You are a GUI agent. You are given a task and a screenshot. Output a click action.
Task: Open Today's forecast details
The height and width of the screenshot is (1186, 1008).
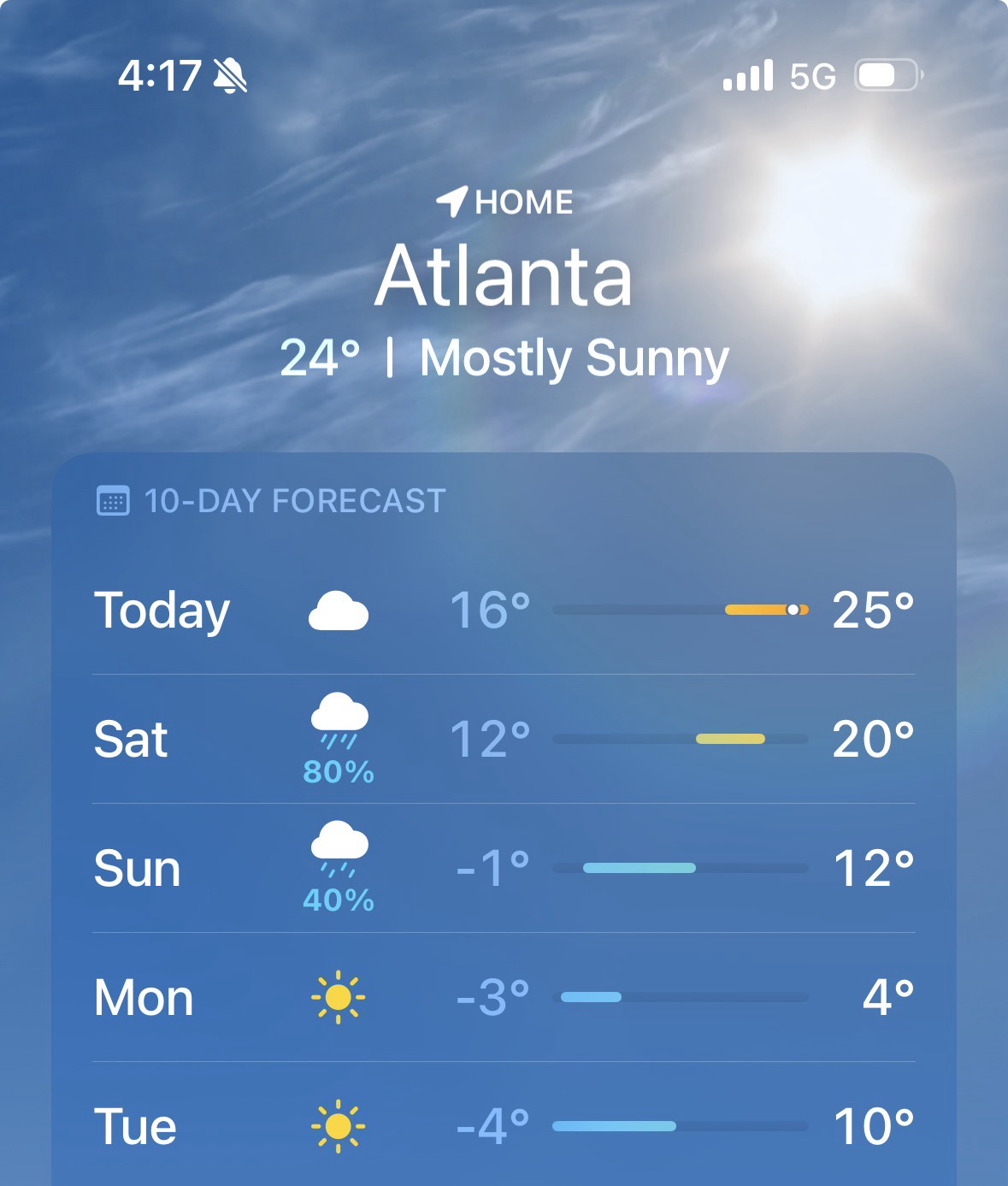click(x=504, y=611)
